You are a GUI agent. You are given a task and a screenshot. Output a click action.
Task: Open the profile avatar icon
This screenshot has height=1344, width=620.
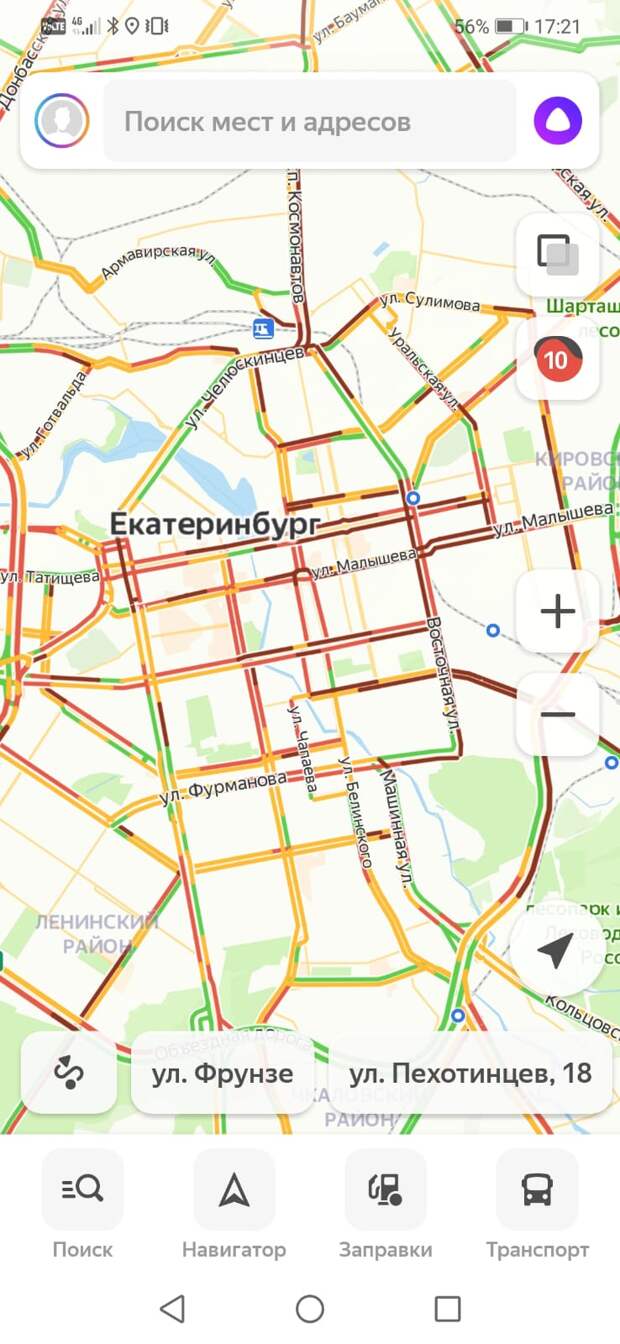[62, 122]
